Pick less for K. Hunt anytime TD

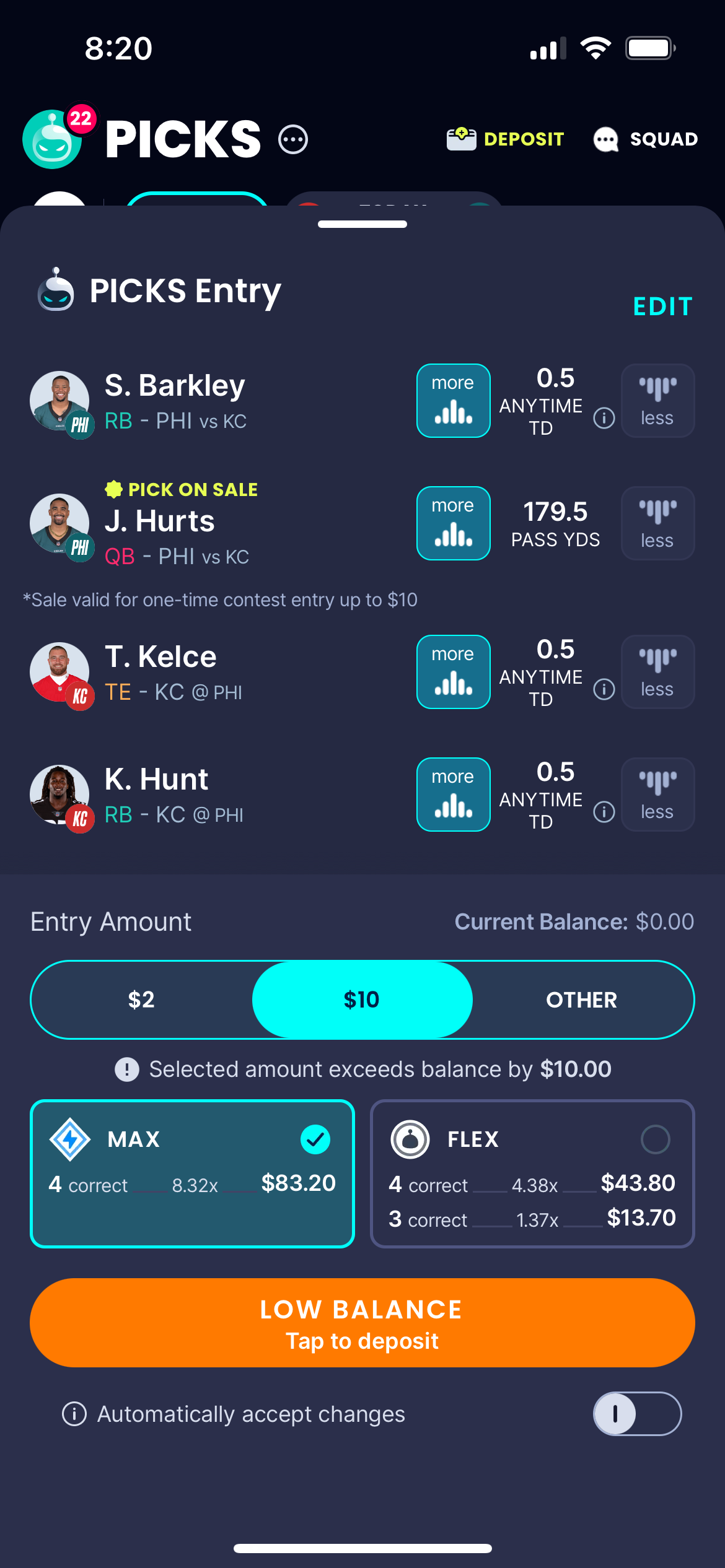[x=657, y=795]
